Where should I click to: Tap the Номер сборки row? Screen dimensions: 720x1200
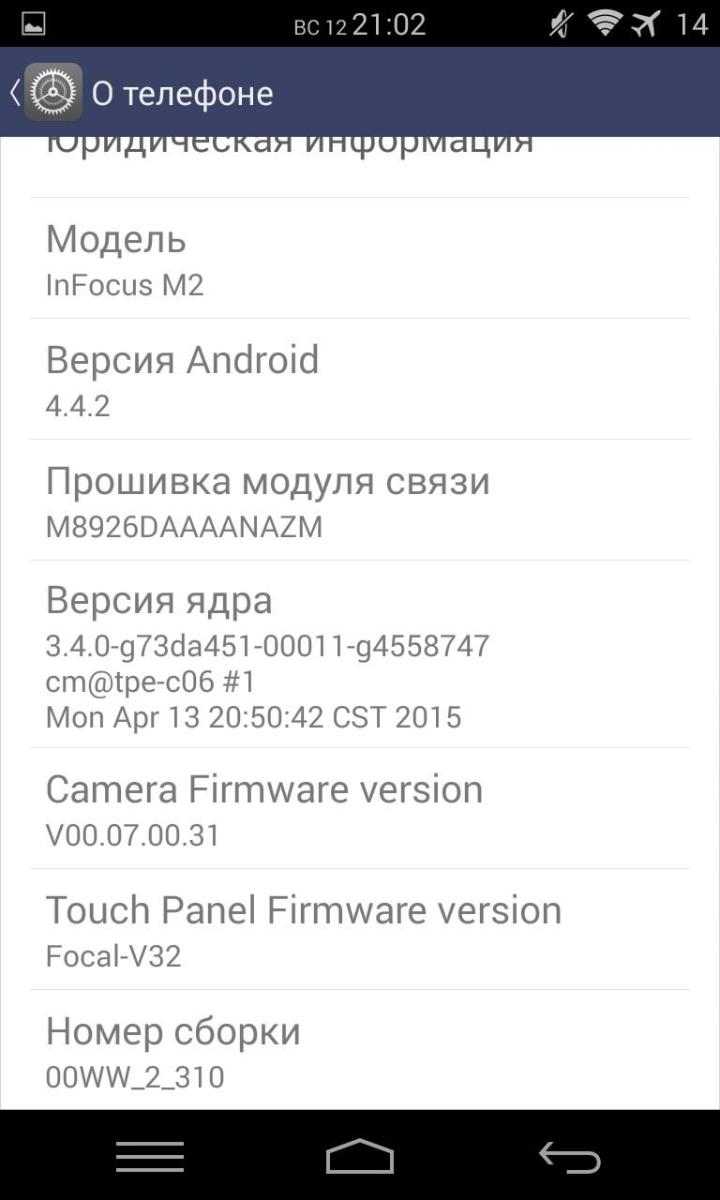point(360,1051)
